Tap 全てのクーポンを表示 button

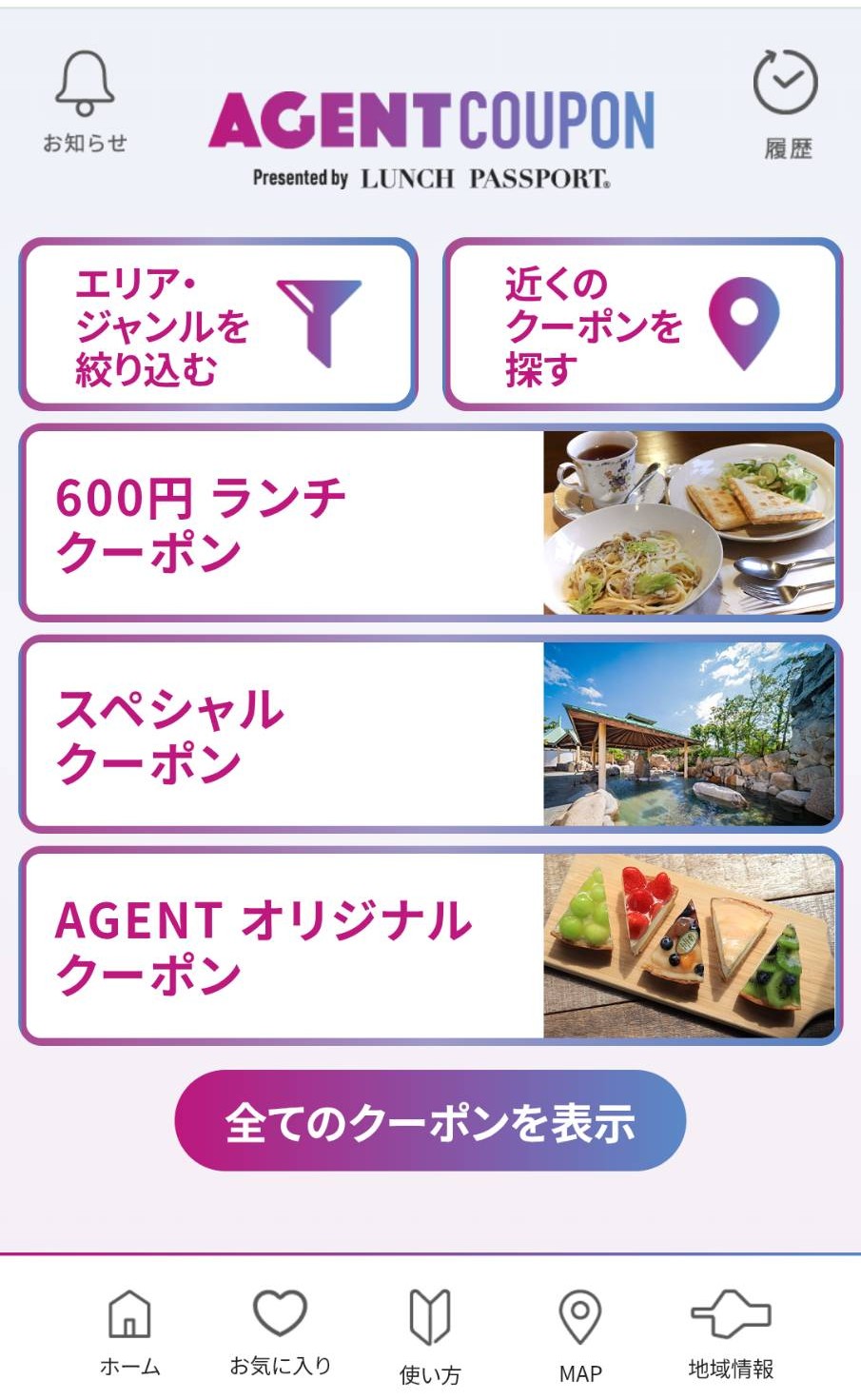tap(430, 1120)
